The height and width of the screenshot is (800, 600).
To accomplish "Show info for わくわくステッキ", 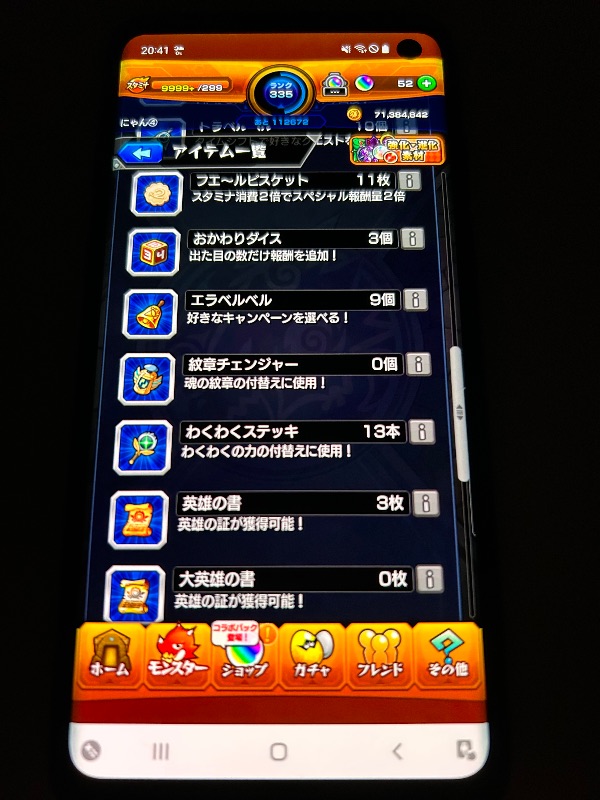I will (x=422, y=431).
